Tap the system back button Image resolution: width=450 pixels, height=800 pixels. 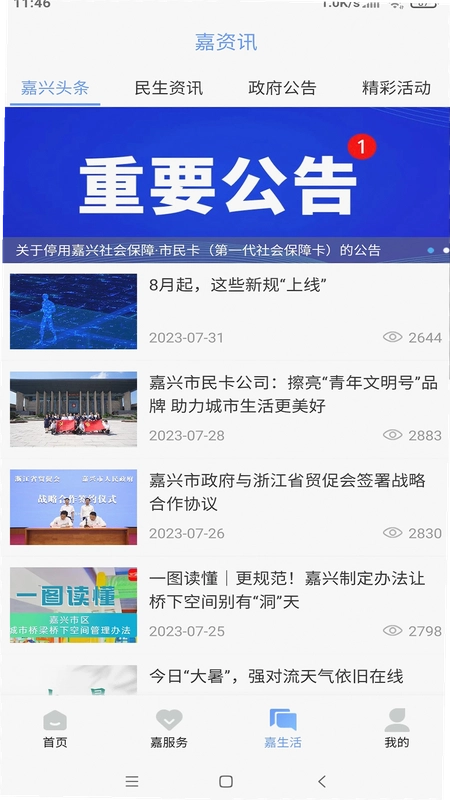tap(321, 781)
